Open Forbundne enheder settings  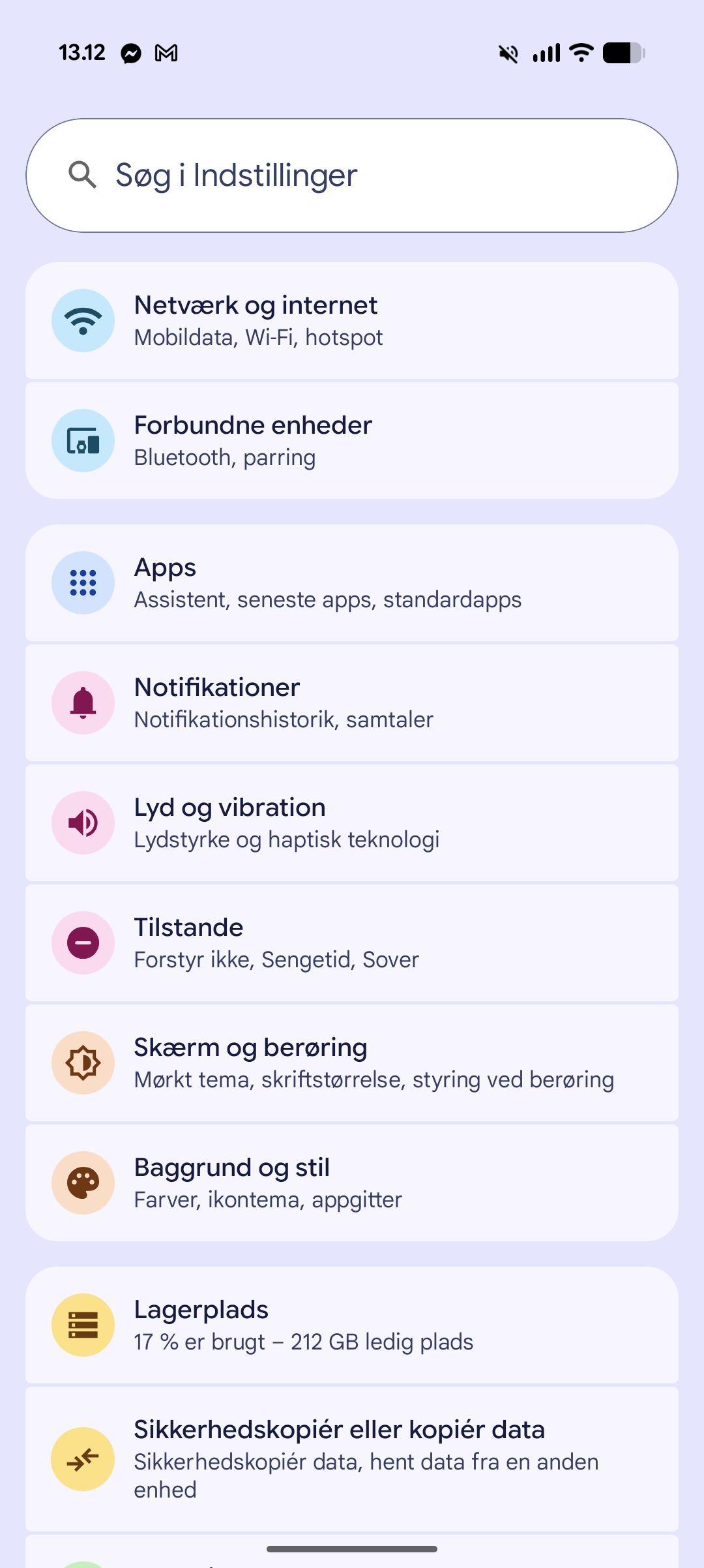point(352,440)
